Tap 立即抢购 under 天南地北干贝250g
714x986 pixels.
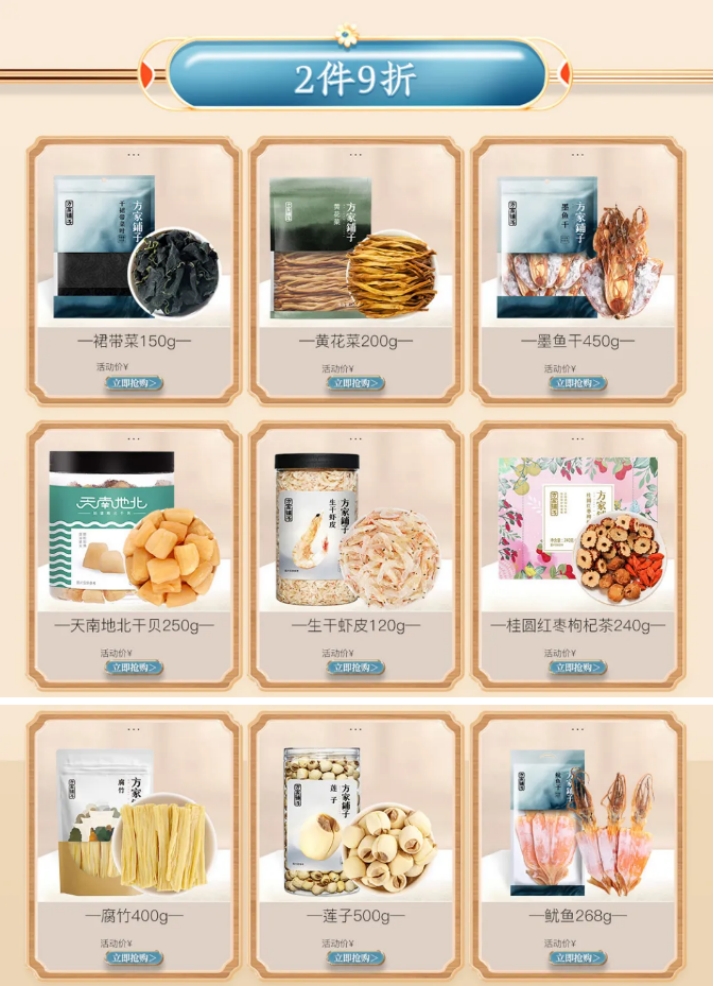point(133,668)
